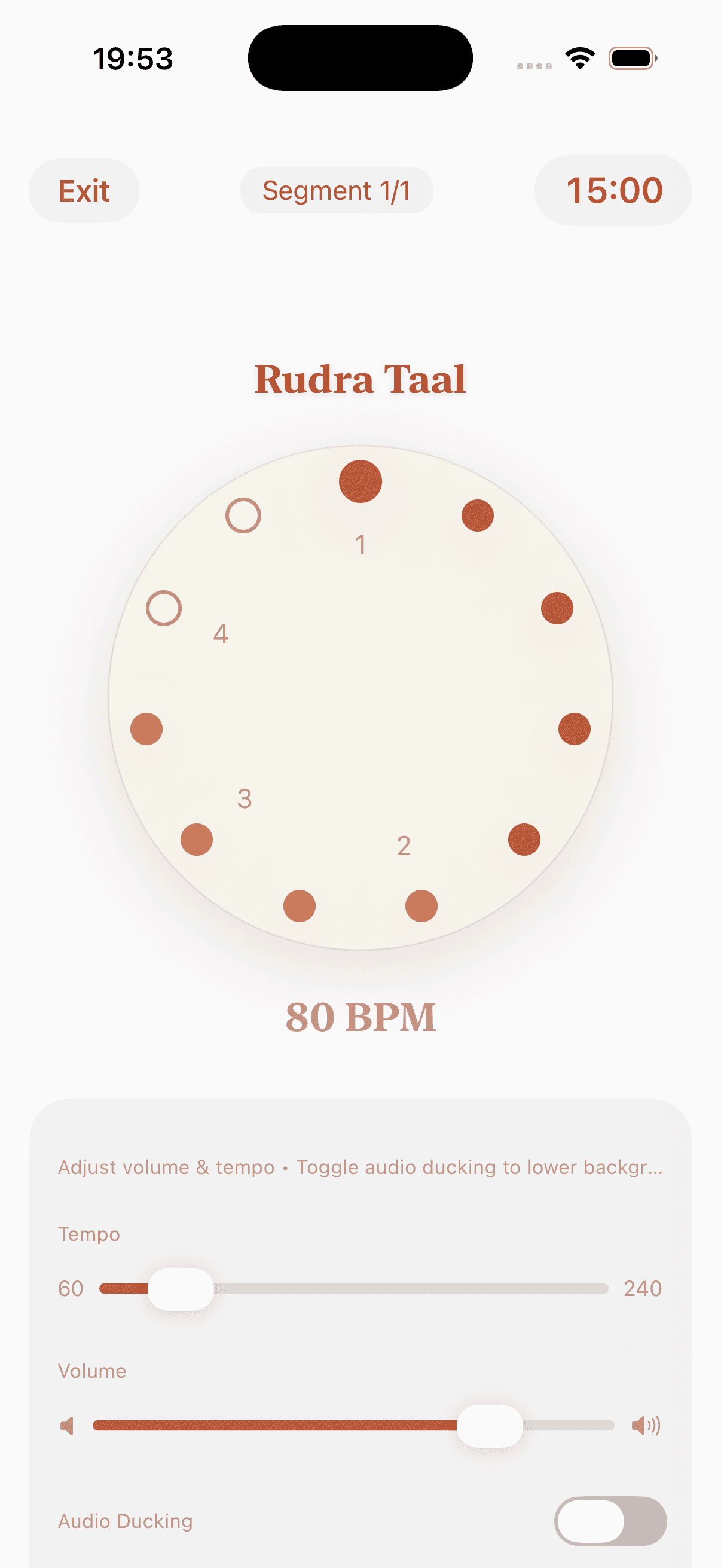Tap the loud speaker icon right of Volume slider
Viewport: 721px width, 1568px height.
tap(646, 1424)
